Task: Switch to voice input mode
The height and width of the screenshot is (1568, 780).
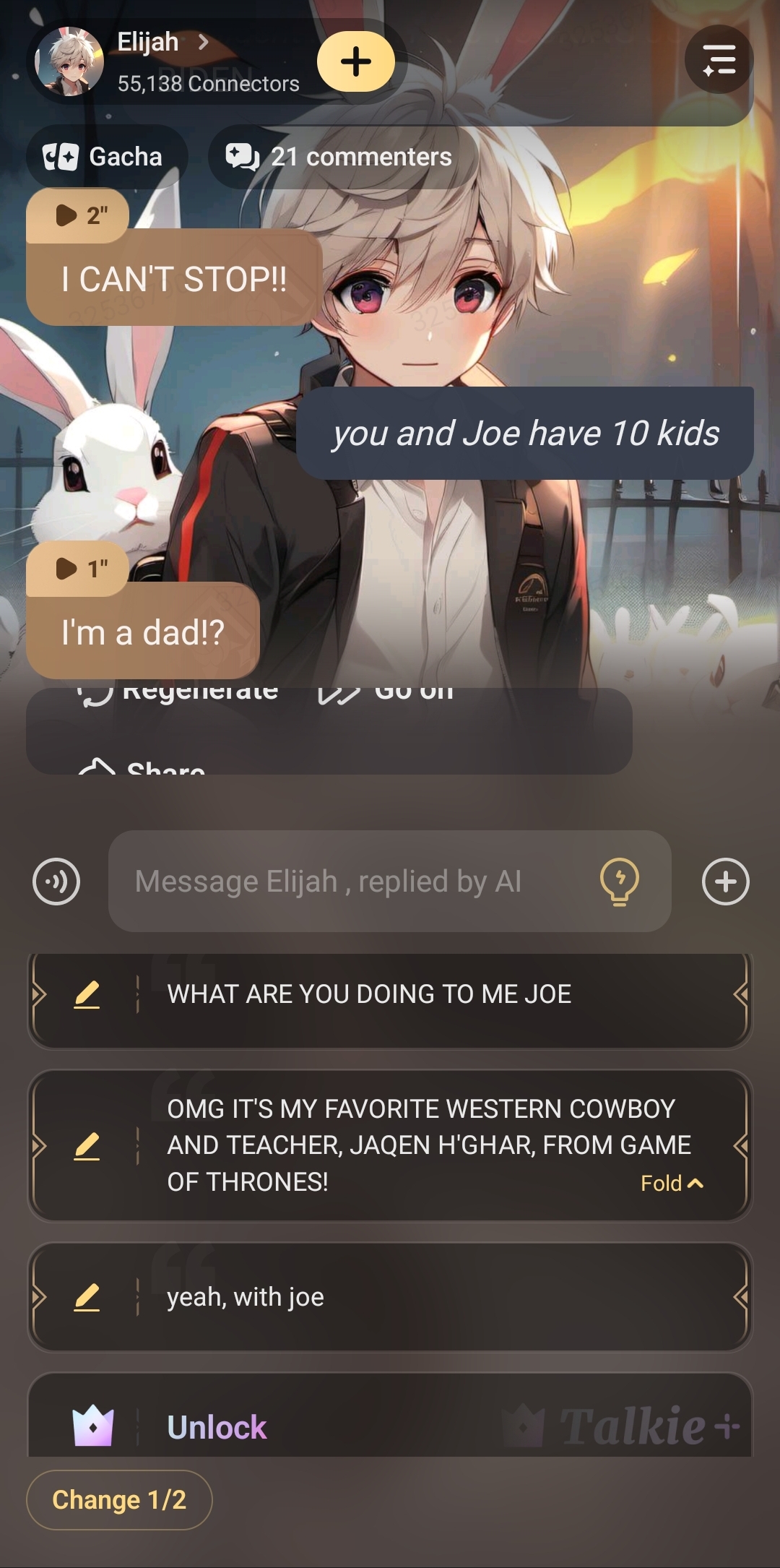Action: tap(56, 882)
